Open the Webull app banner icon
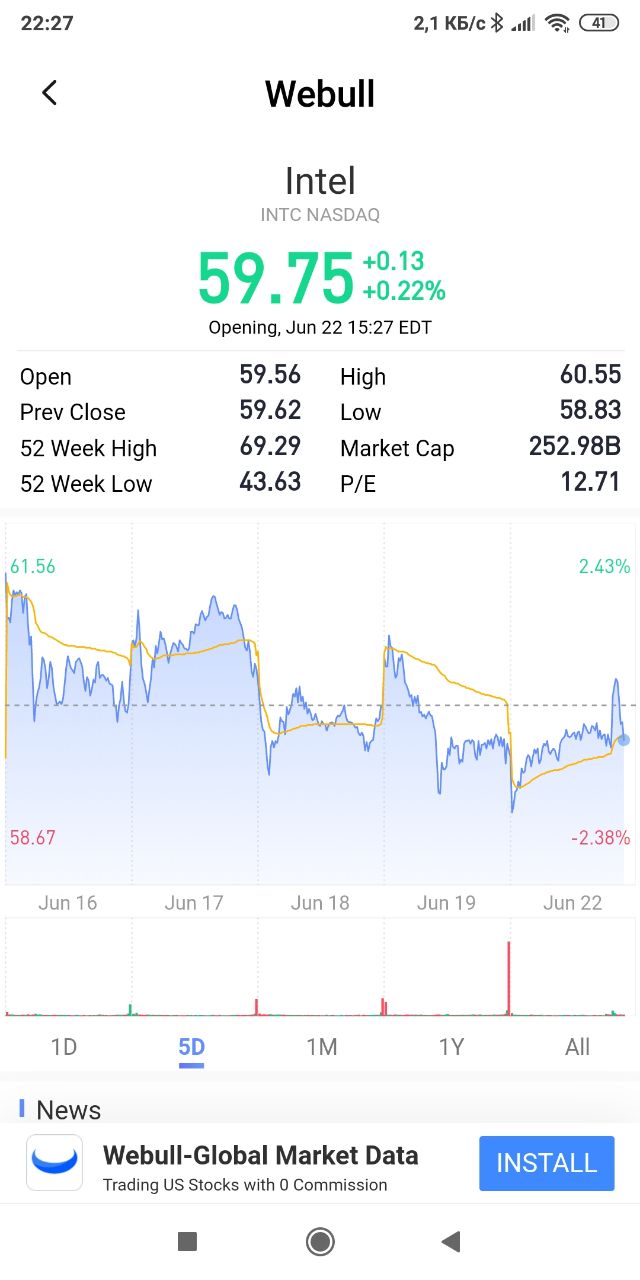Viewport: 640px width, 1280px height. pyautogui.click(x=54, y=1162)
